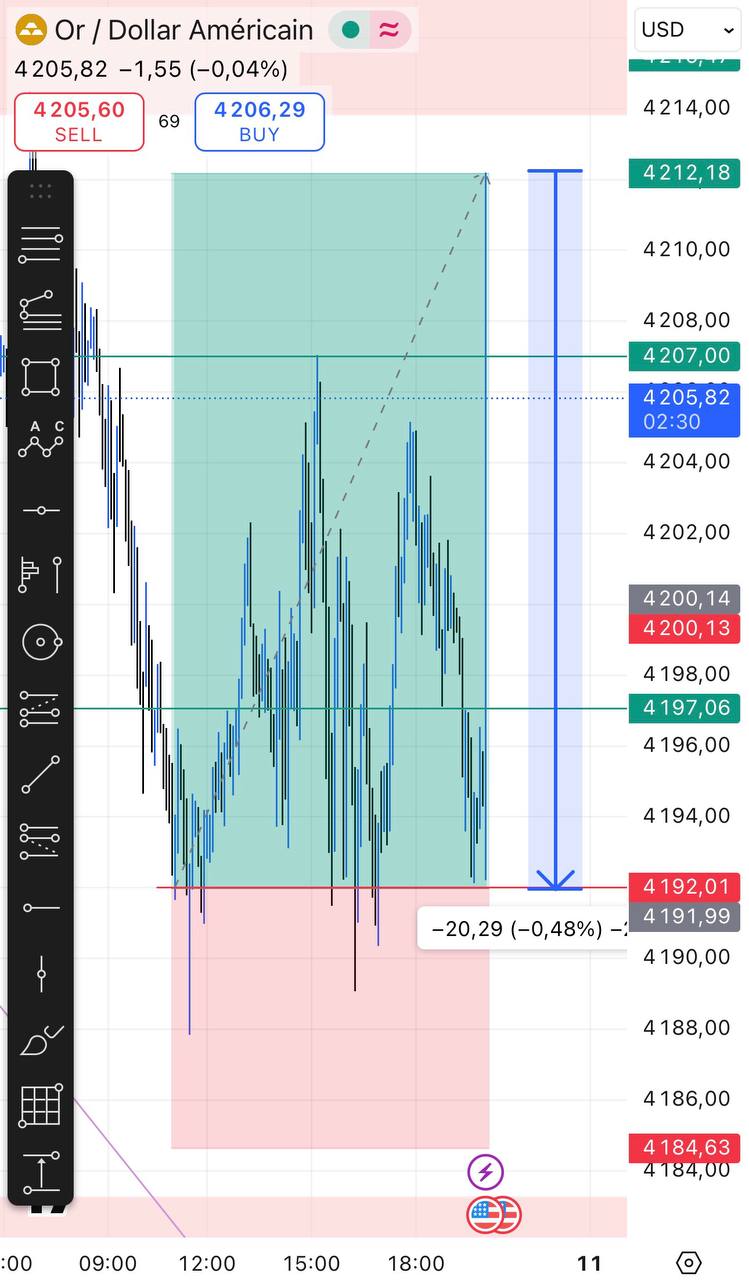Image resolution: width=749 pixels, height=1280 pixels.
Task: Open chart settings hexagon icon
Action: coord(689,1262)
